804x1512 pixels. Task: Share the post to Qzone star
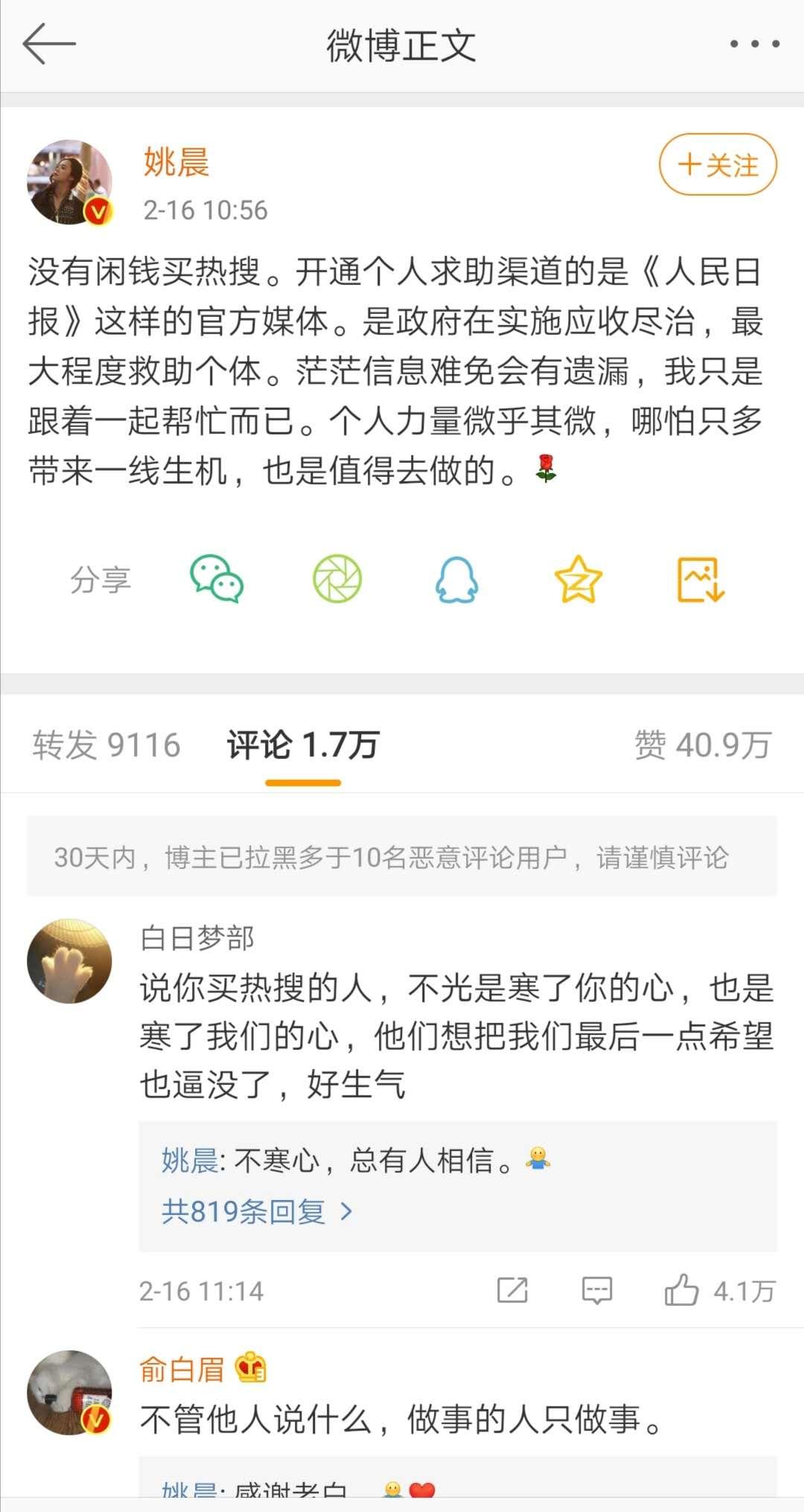click(x=578, y=579)
